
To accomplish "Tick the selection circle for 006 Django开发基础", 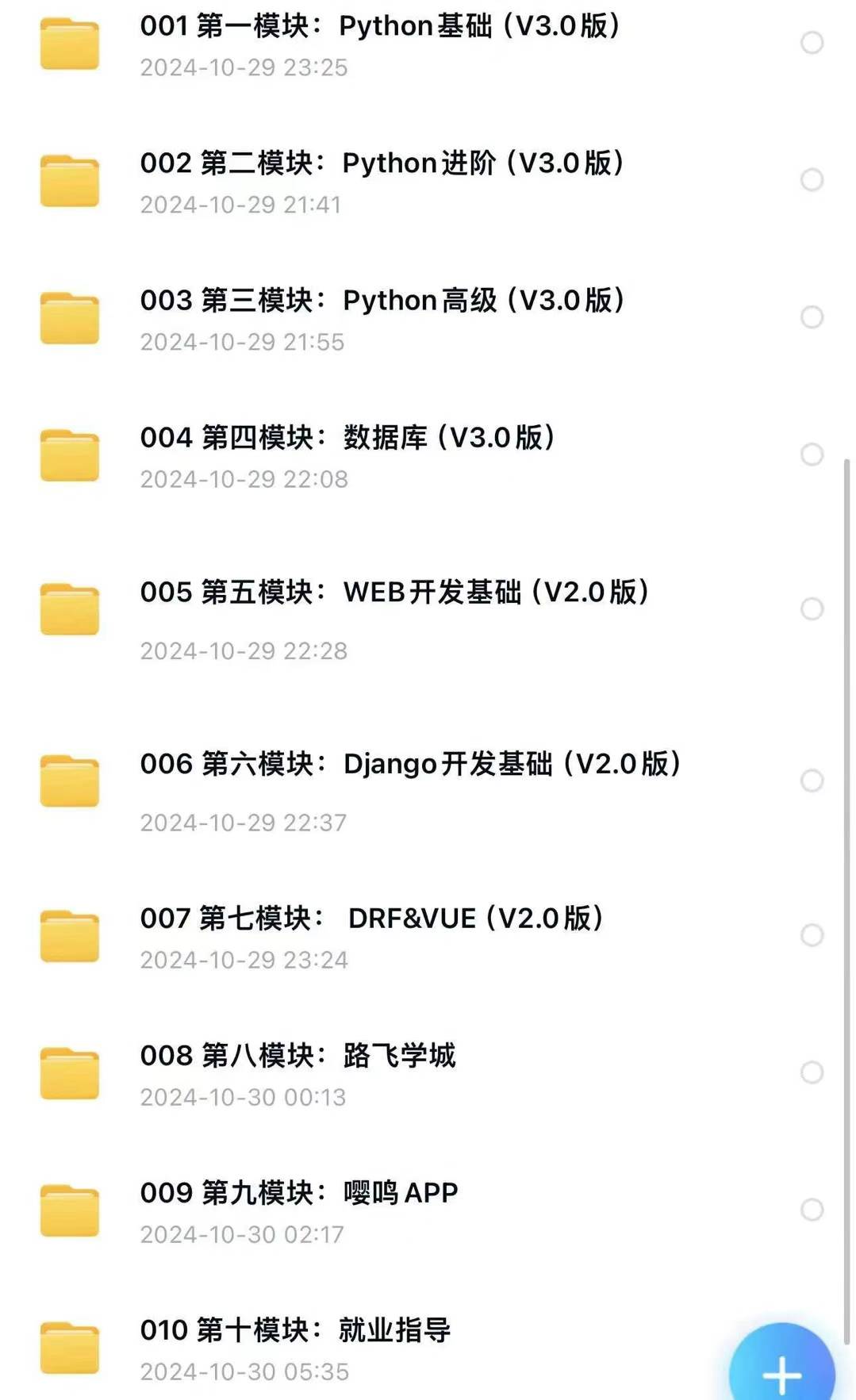I will point(812,781).
